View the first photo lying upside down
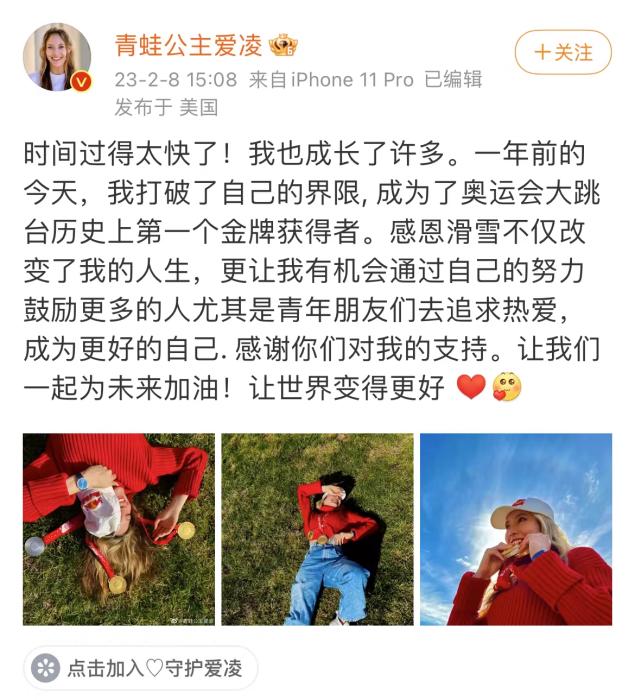635x700 pixels. click(118, 529)
